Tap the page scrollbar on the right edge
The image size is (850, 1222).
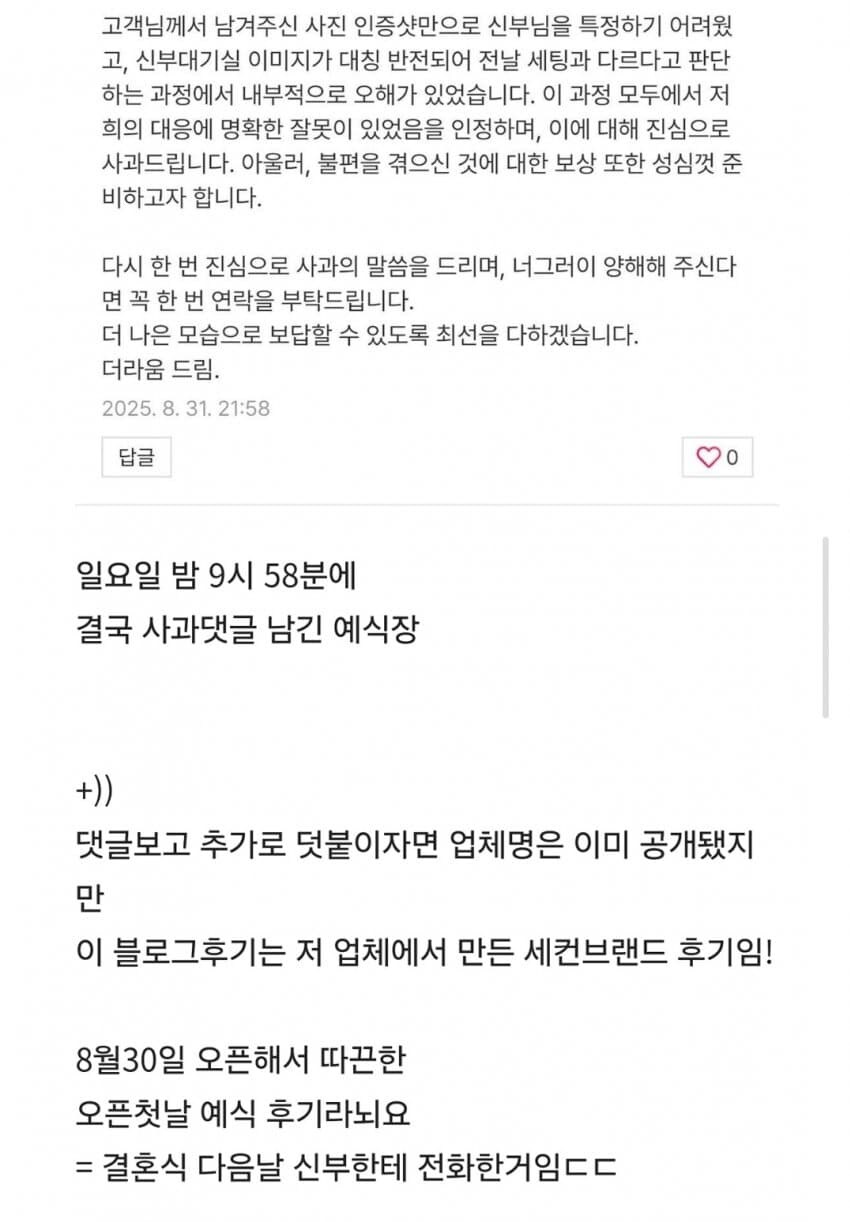[x=825, y=627]
